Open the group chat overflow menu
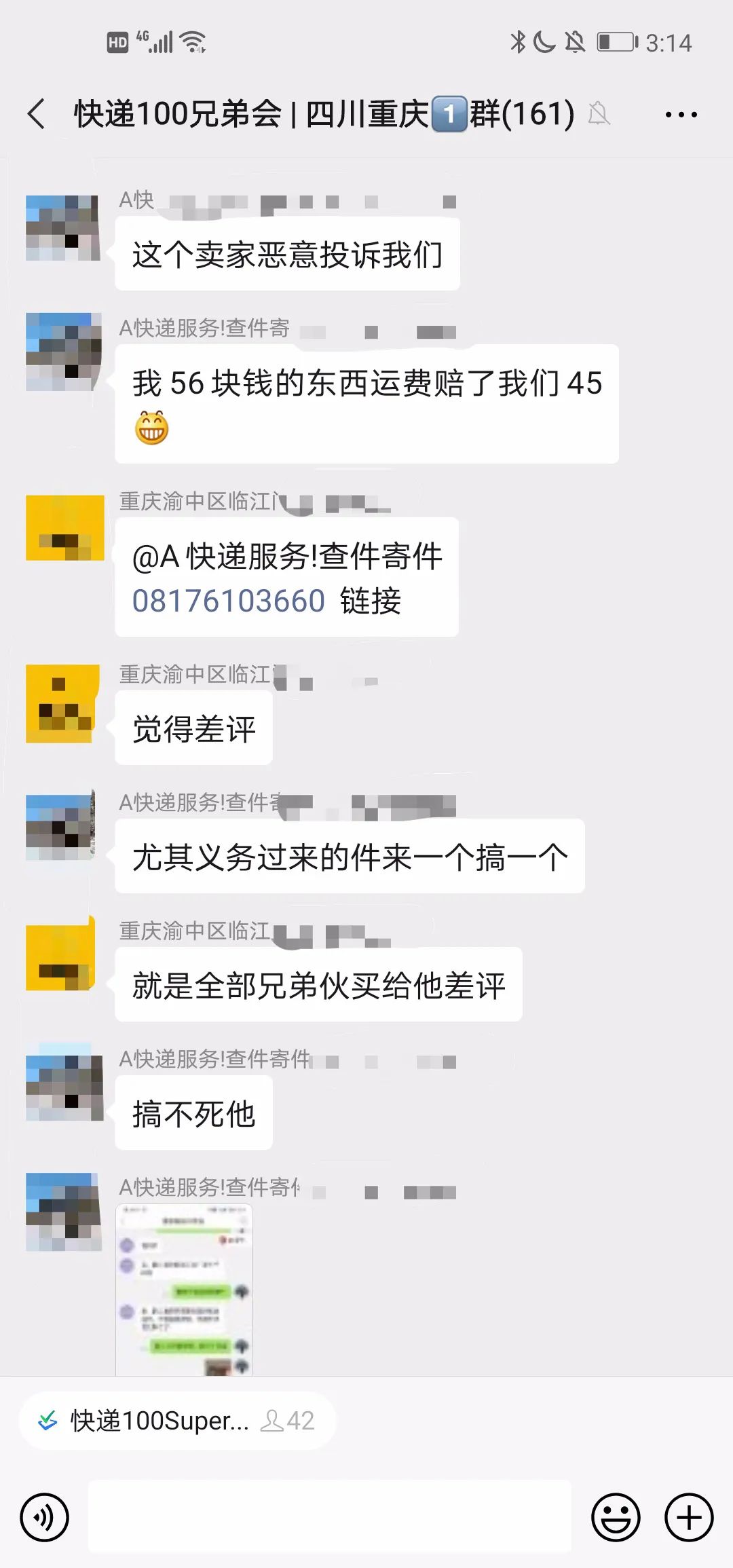 click(x=681, y=114)
